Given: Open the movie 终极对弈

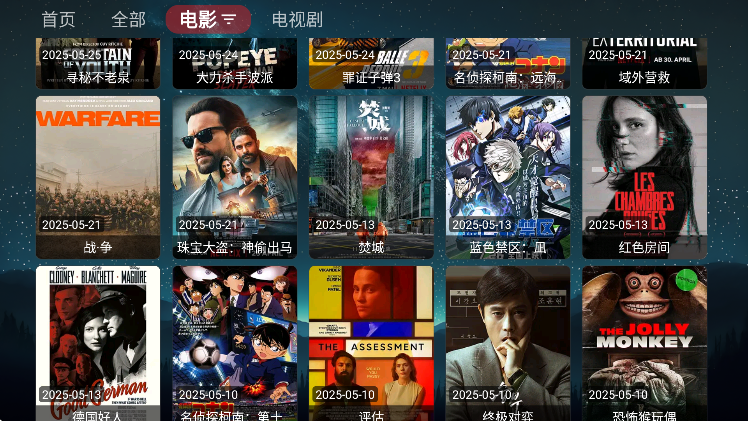Looking at the screenshot, I should [x=508, y=342].
